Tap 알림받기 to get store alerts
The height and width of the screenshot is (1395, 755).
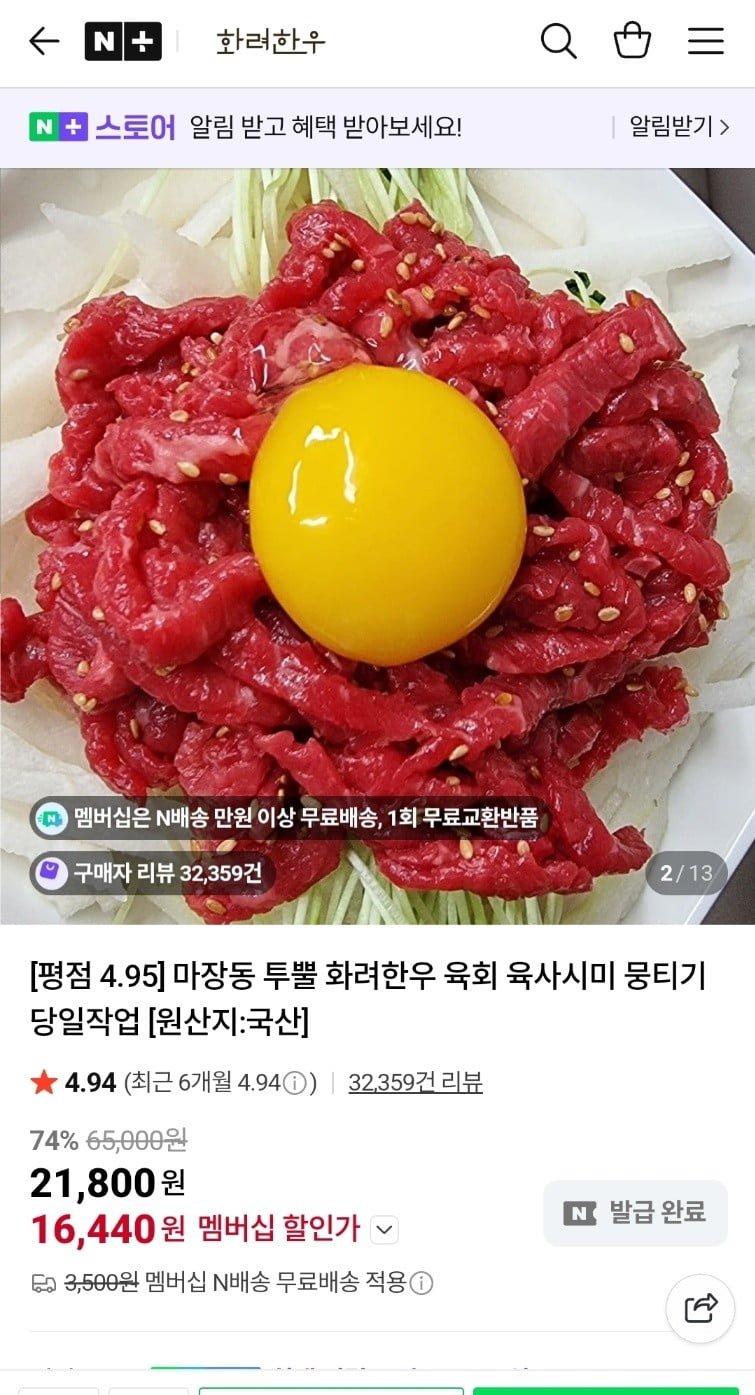679,127
